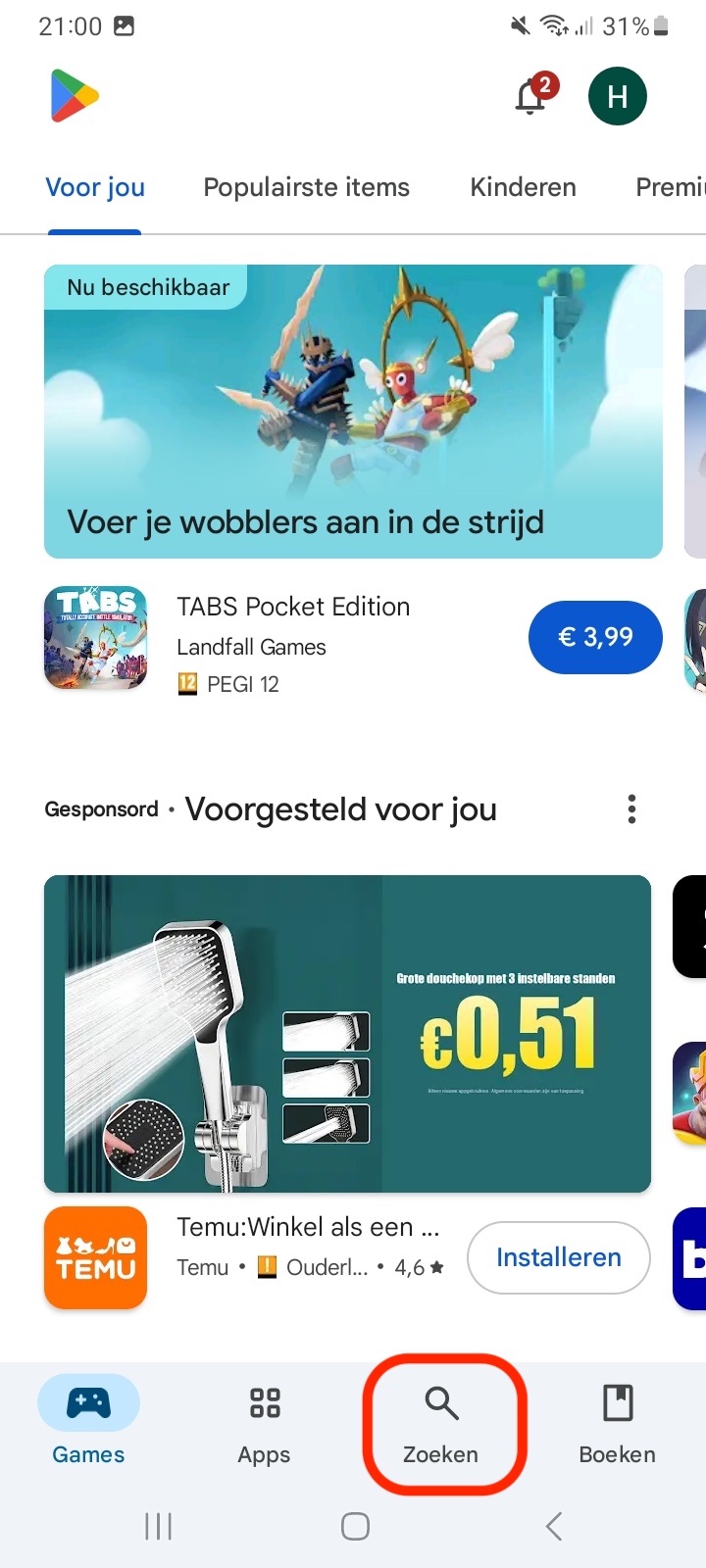The height and width of the screenshot is (1568, 706).
Task: Tap the wobblers promo banner
Action: click(353, 410)
